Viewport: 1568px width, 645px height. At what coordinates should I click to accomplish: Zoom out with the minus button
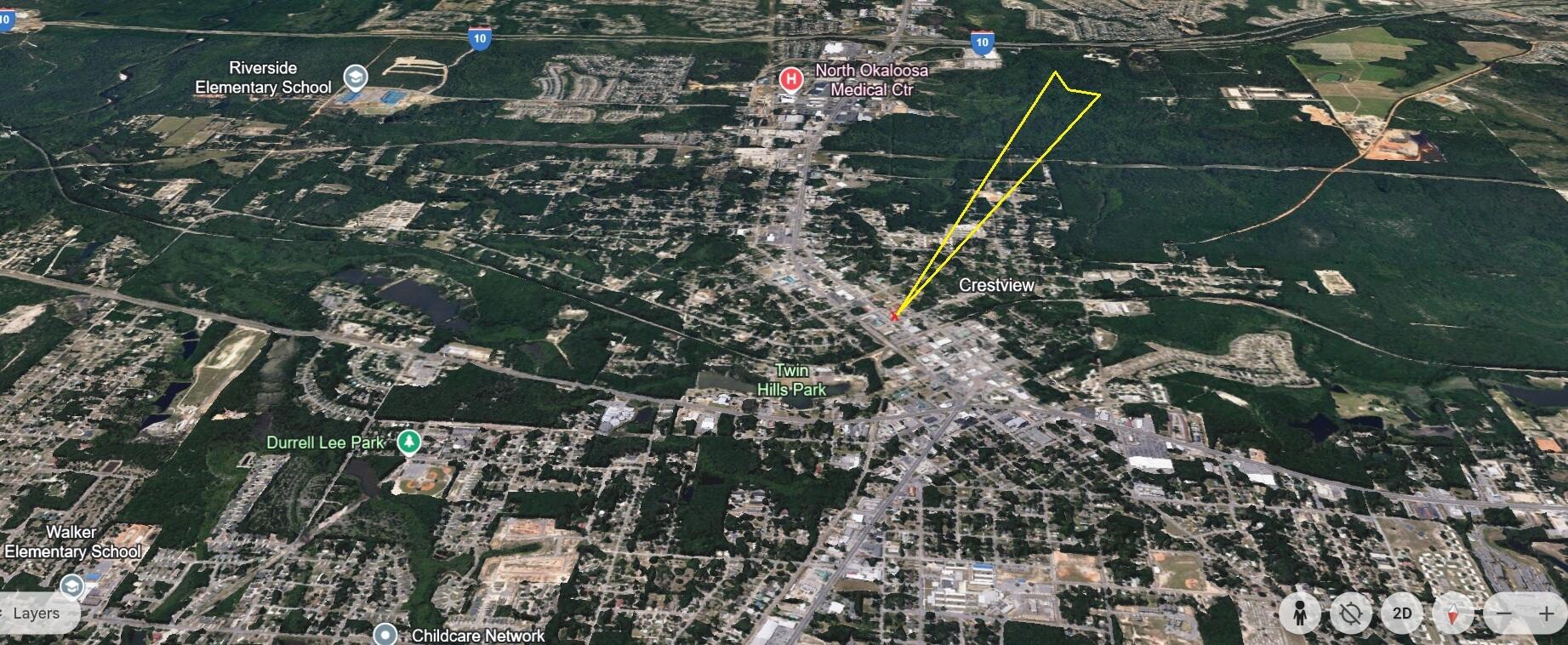tap(1504, 614)
